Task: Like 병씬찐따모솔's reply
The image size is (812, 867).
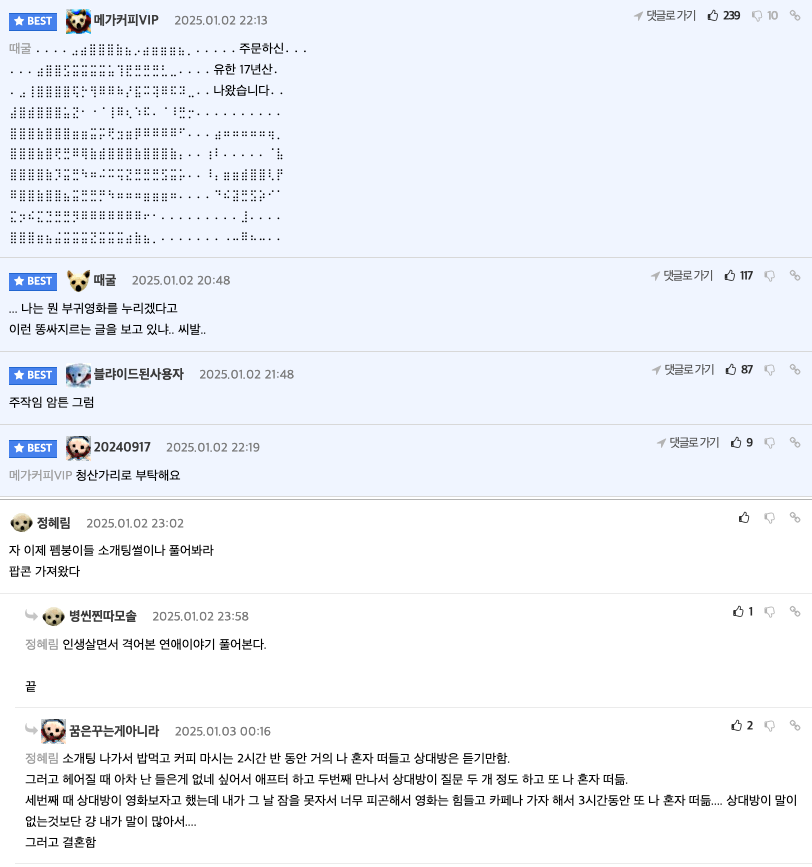Action: [738, 612]
